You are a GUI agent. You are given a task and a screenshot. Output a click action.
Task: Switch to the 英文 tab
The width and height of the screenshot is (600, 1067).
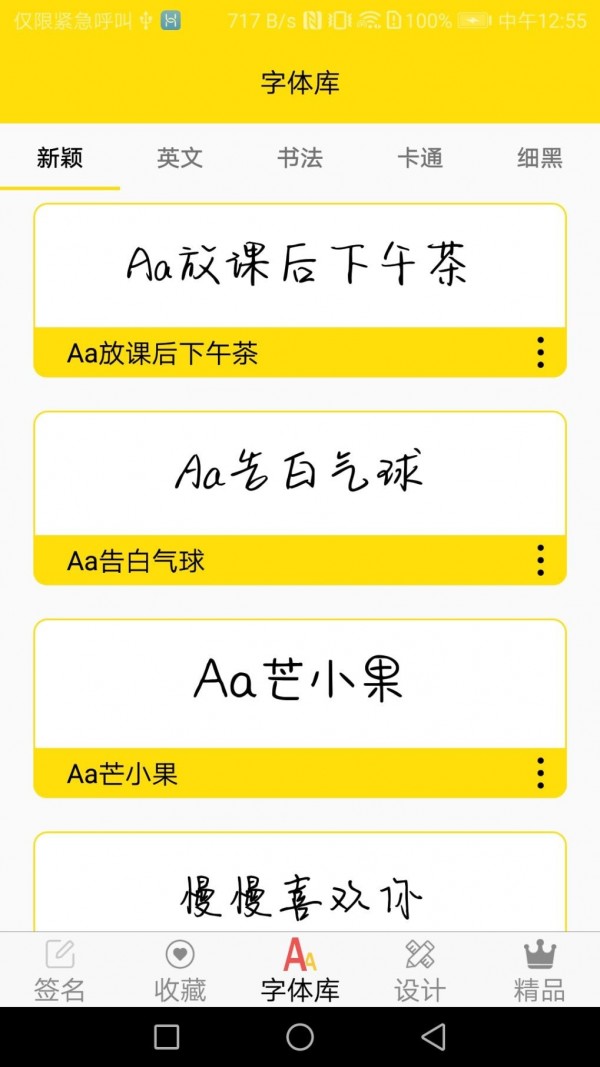pos(180,158)
